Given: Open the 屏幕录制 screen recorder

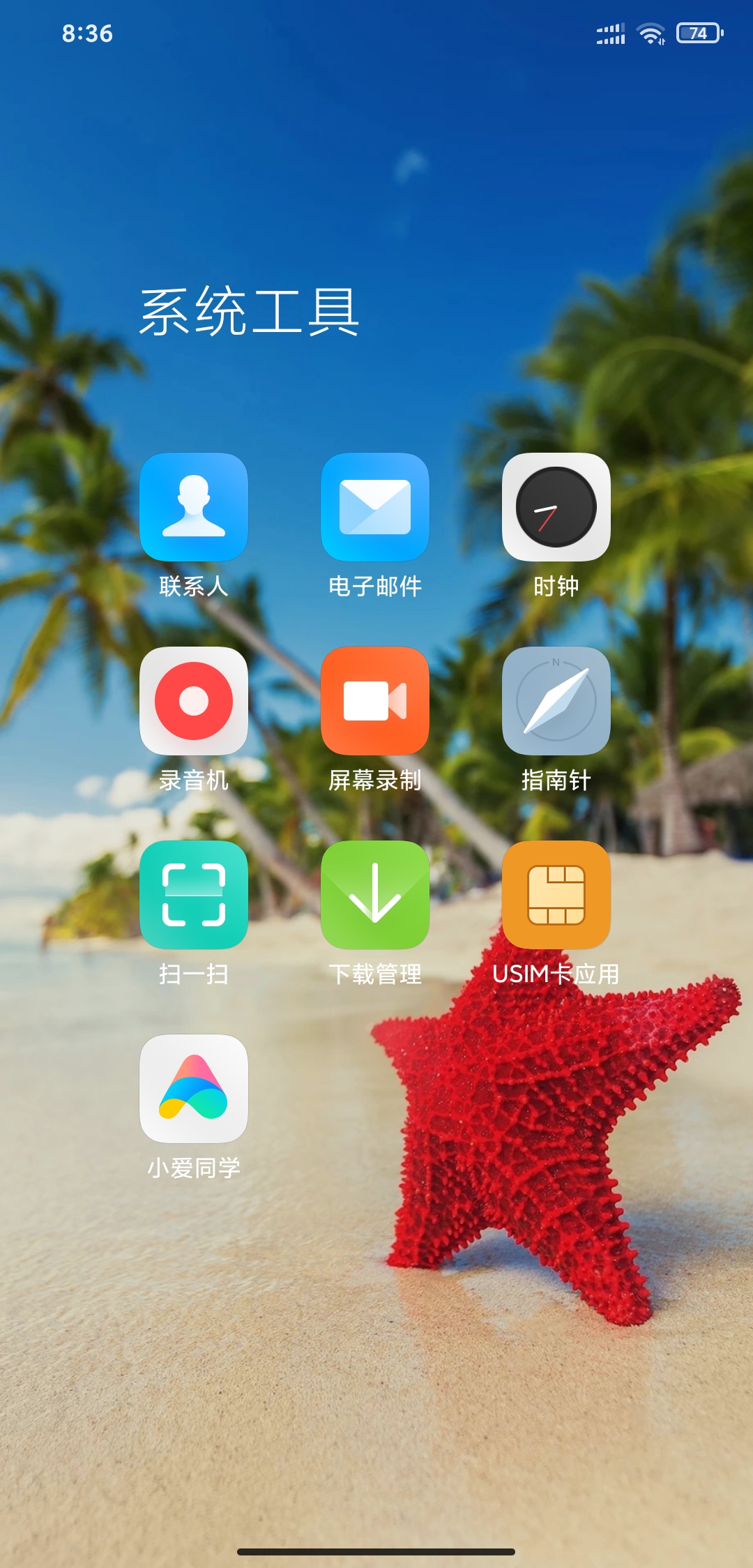Looking at the screenshot, I should (375, 701).
